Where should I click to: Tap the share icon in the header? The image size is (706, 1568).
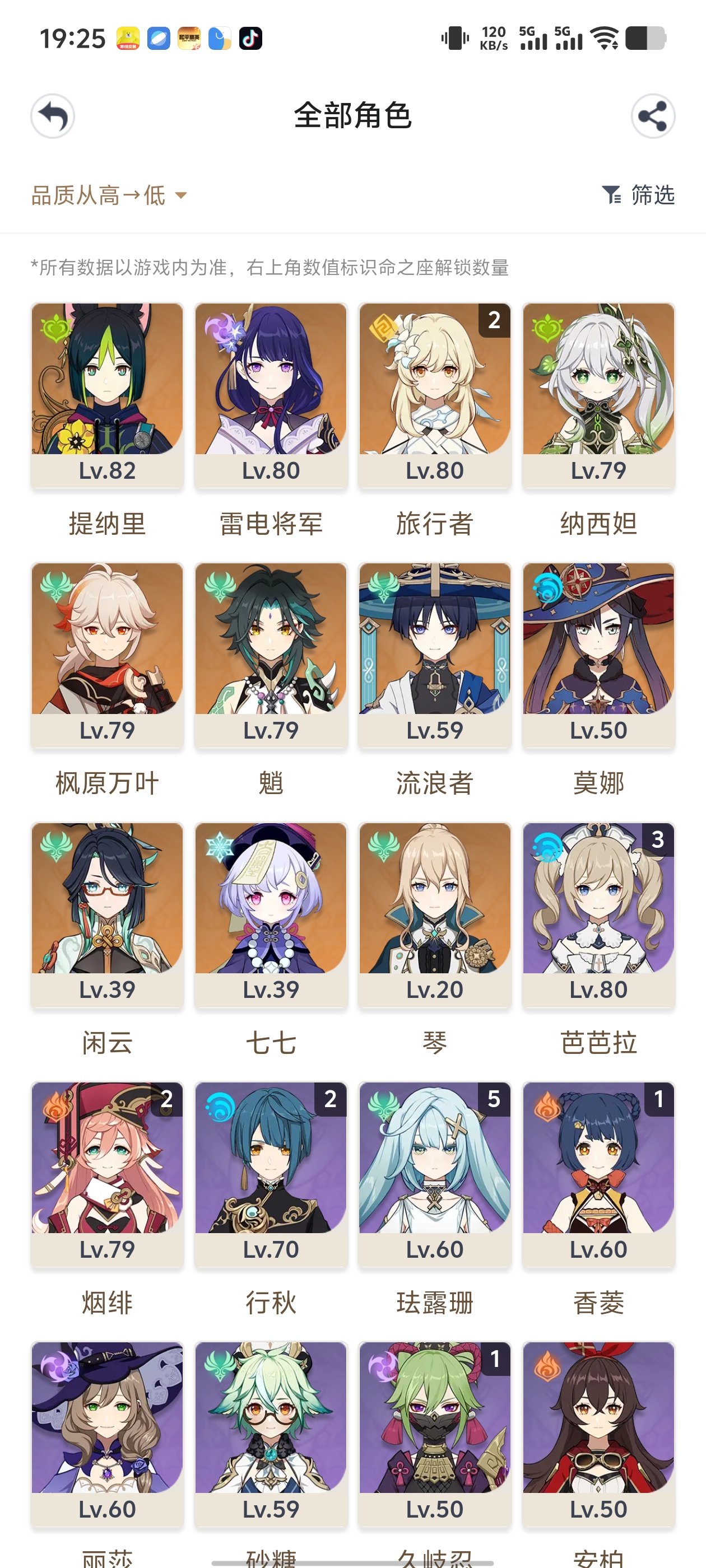652,116
